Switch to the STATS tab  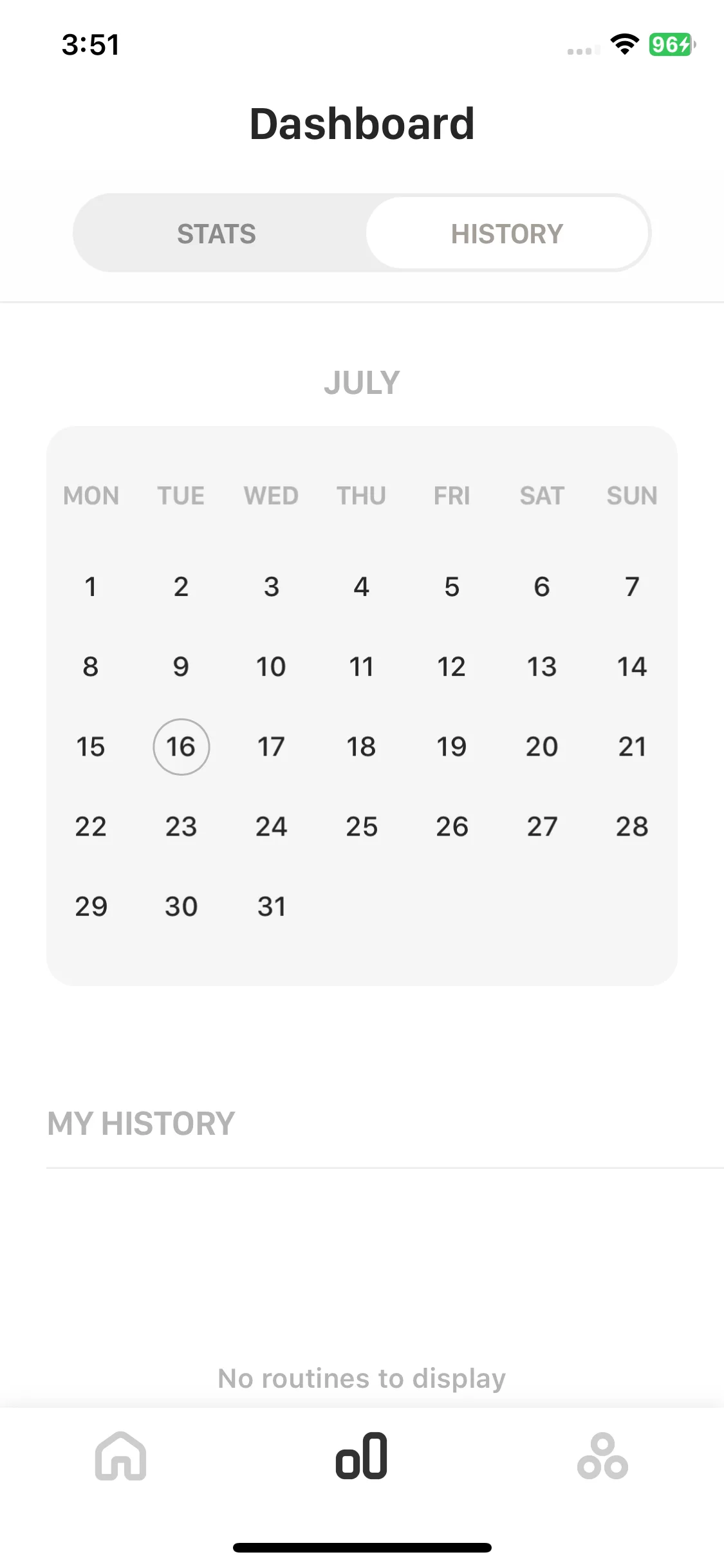coord(217,234)
